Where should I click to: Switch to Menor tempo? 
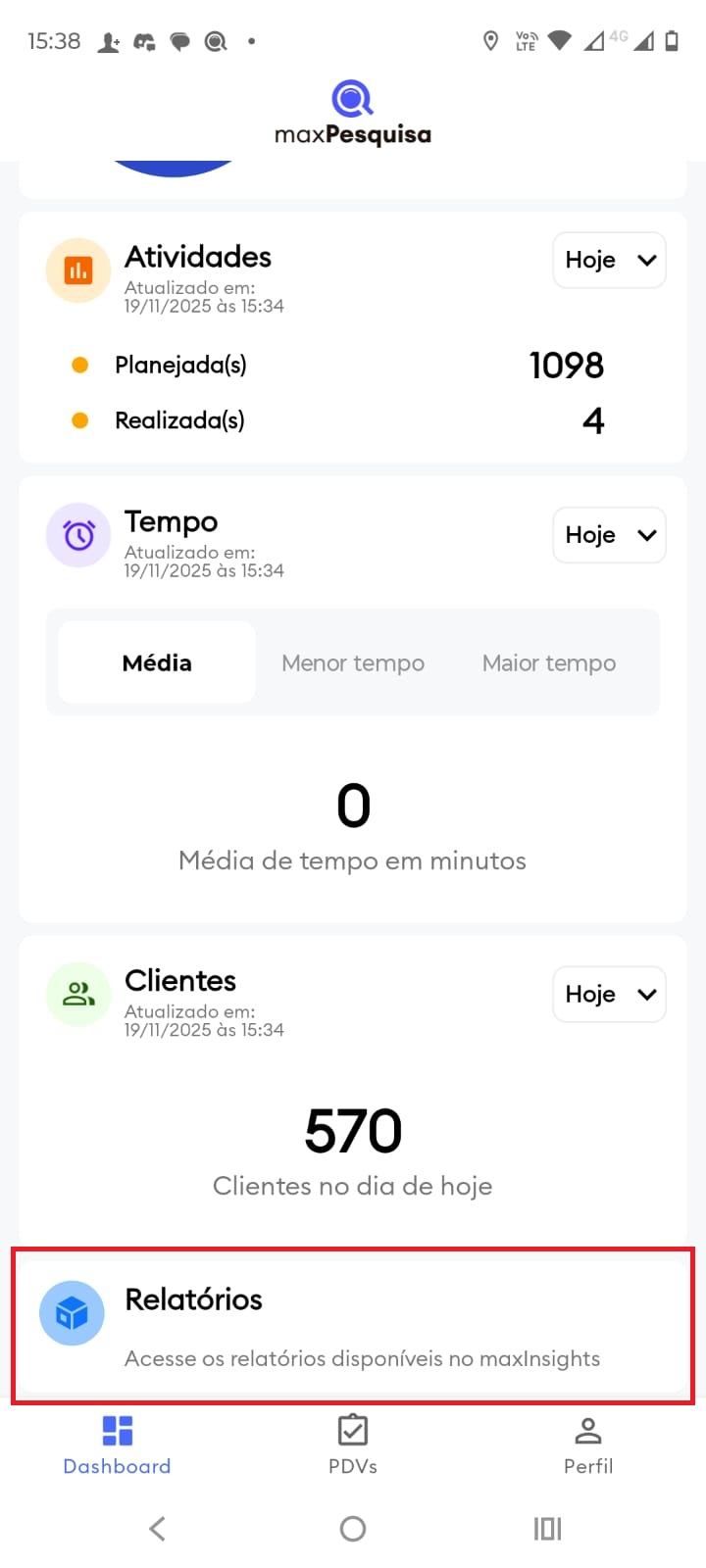pyautogui.click(x=353, y=662)
